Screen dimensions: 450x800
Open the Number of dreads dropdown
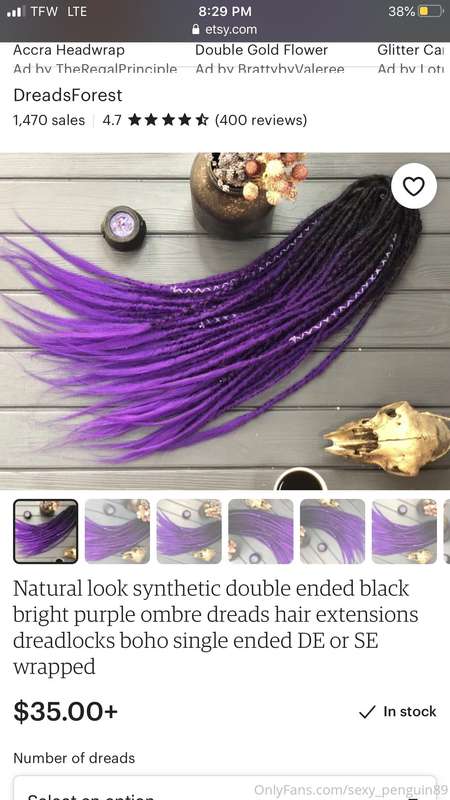(x=225, y=788)
